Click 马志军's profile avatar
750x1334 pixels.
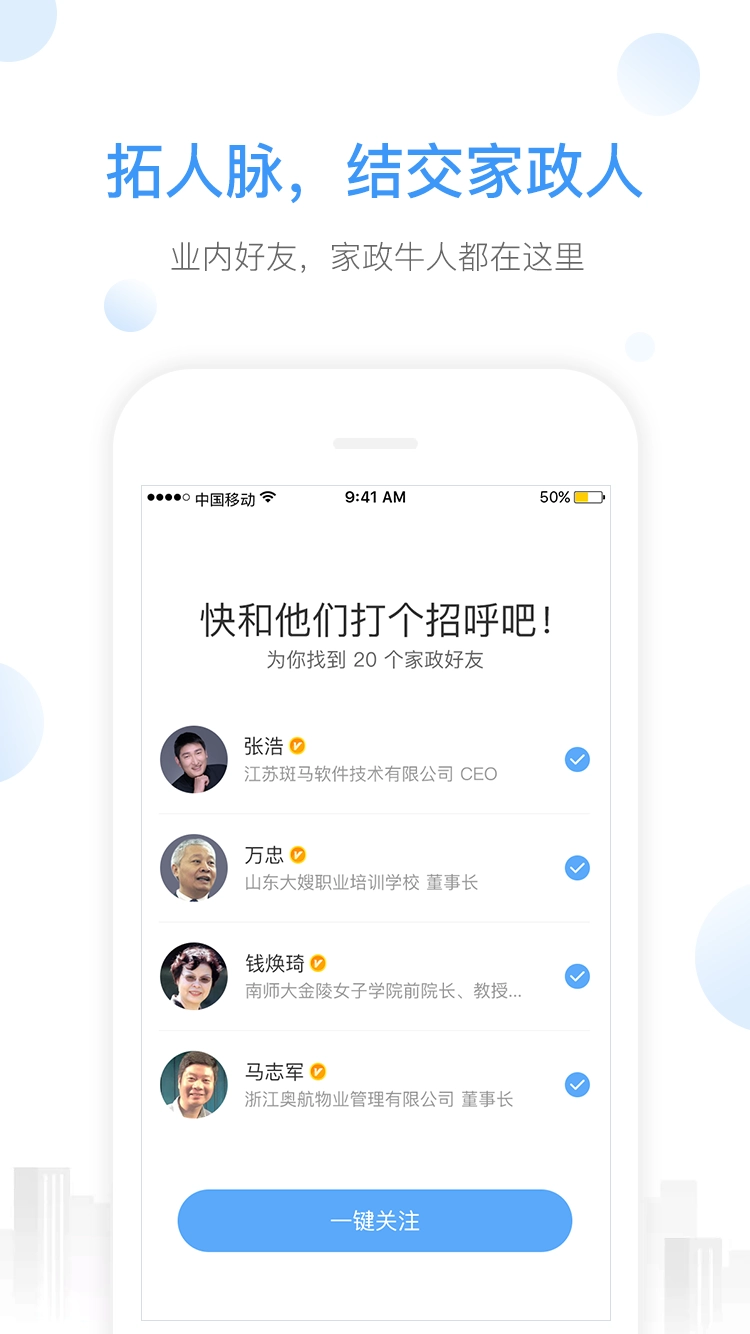coord(193,1085)
